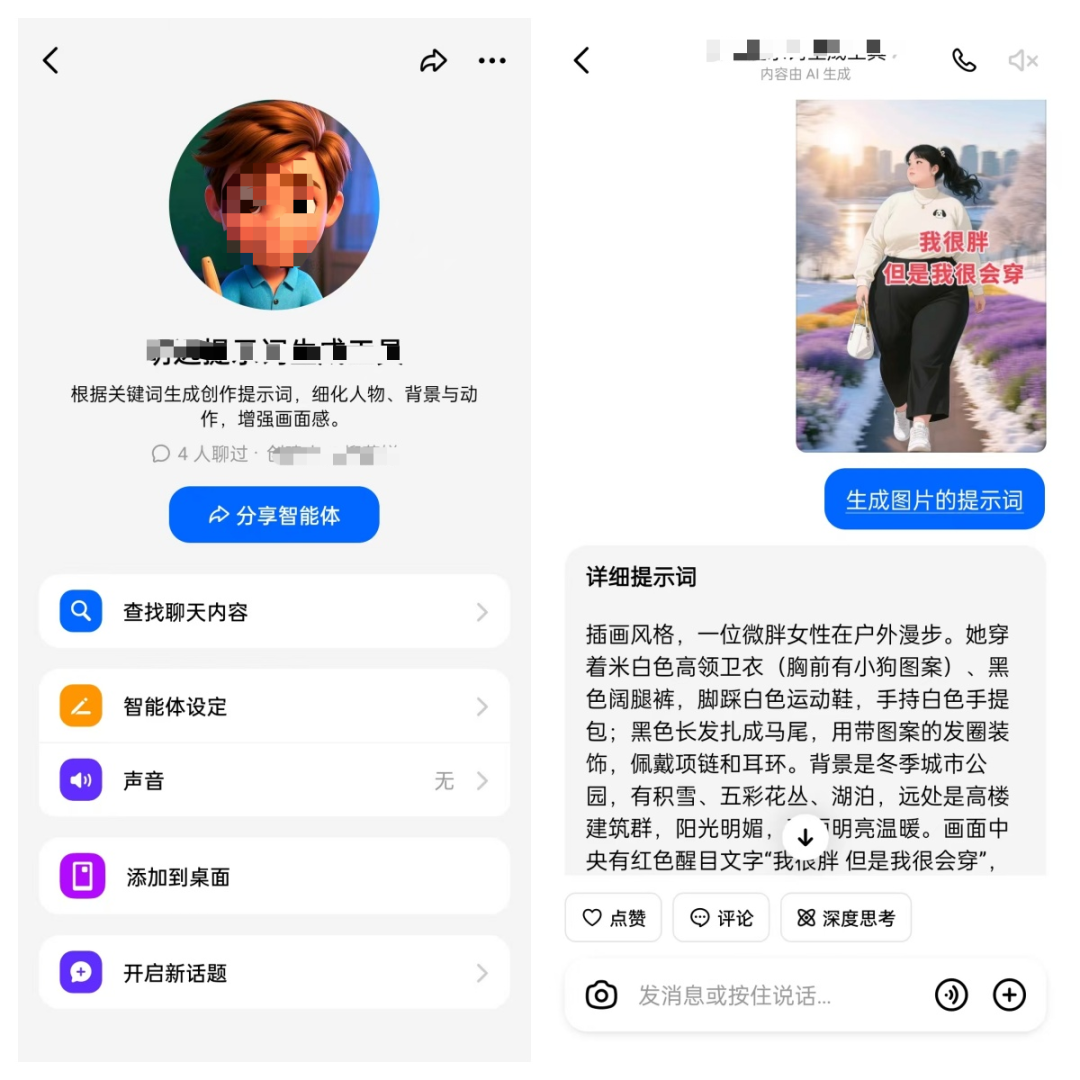1080x1080 pixels.
Task: Tap the share arrow icon beside the three-dot menu
Action: 433,61
